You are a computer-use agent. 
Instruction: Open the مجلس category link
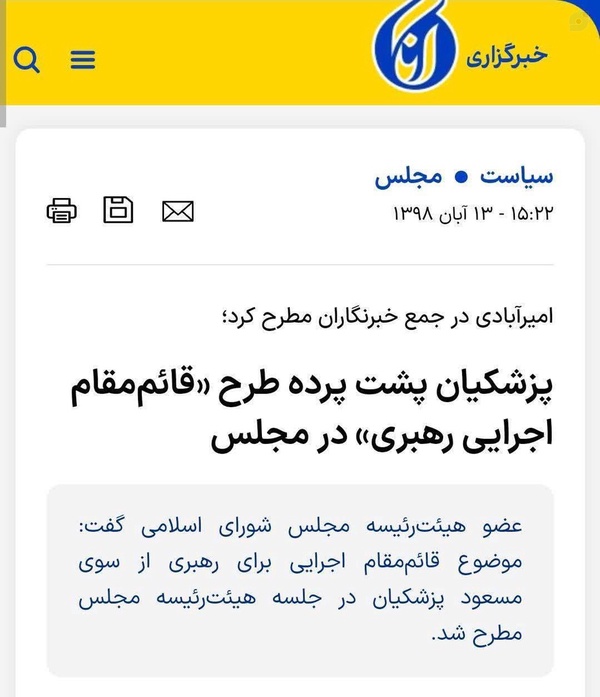[408, 177]
